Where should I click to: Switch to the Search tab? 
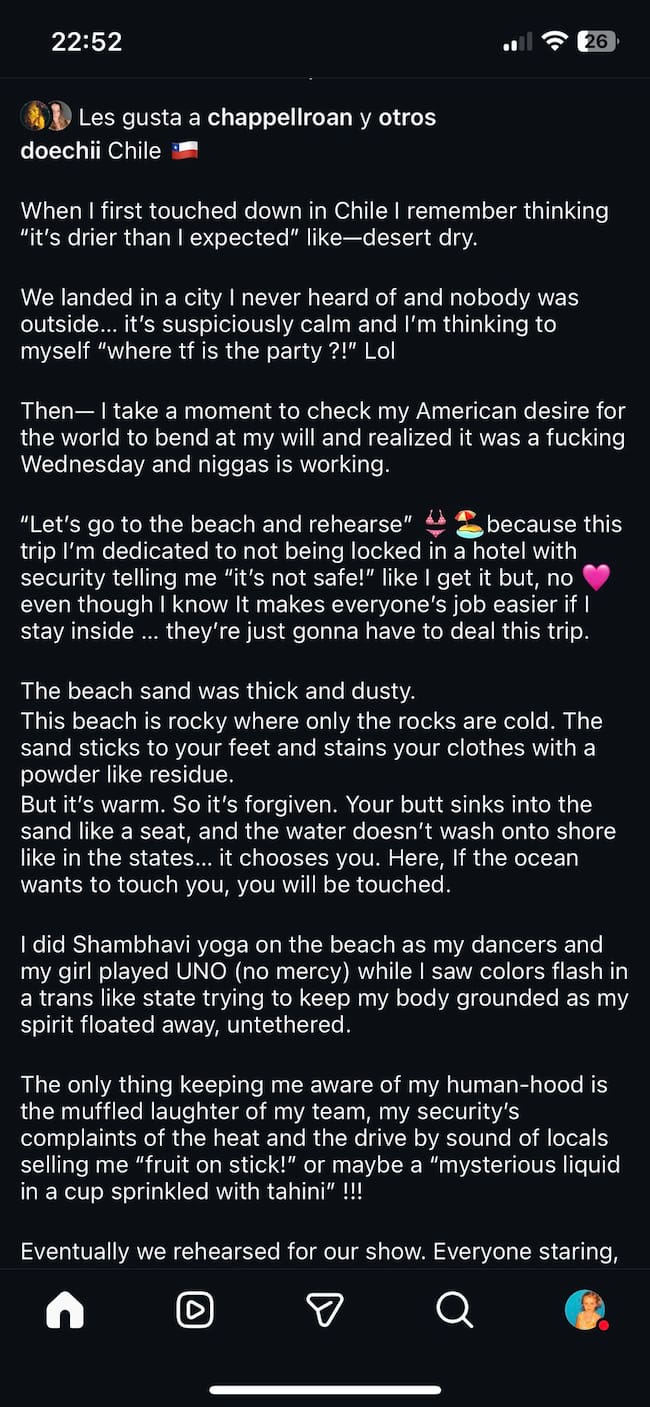click(x=455, y=1309)
